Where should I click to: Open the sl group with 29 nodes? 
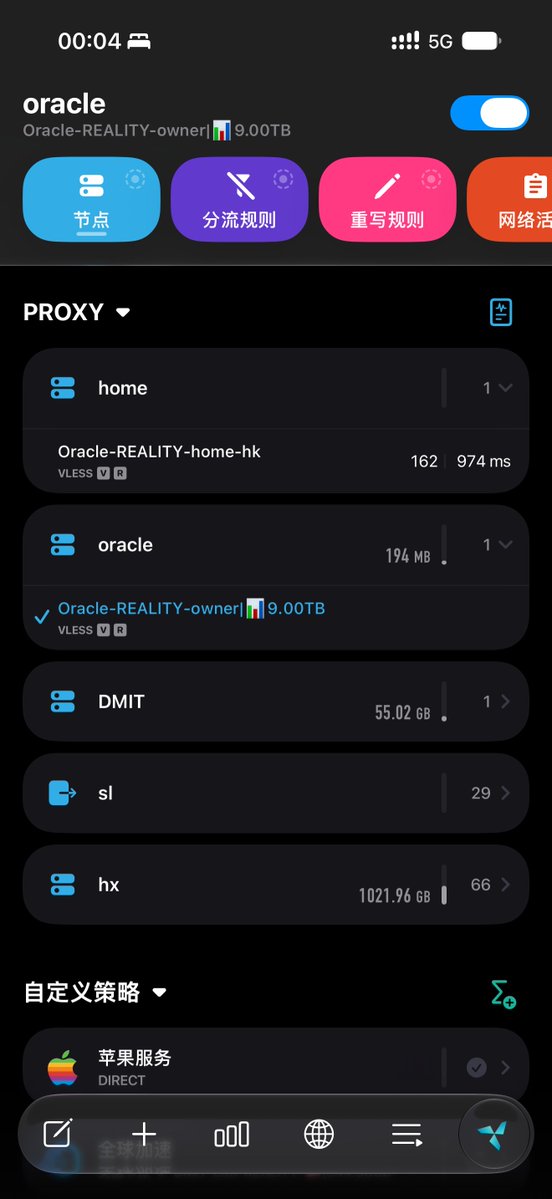tap(276, 793)
